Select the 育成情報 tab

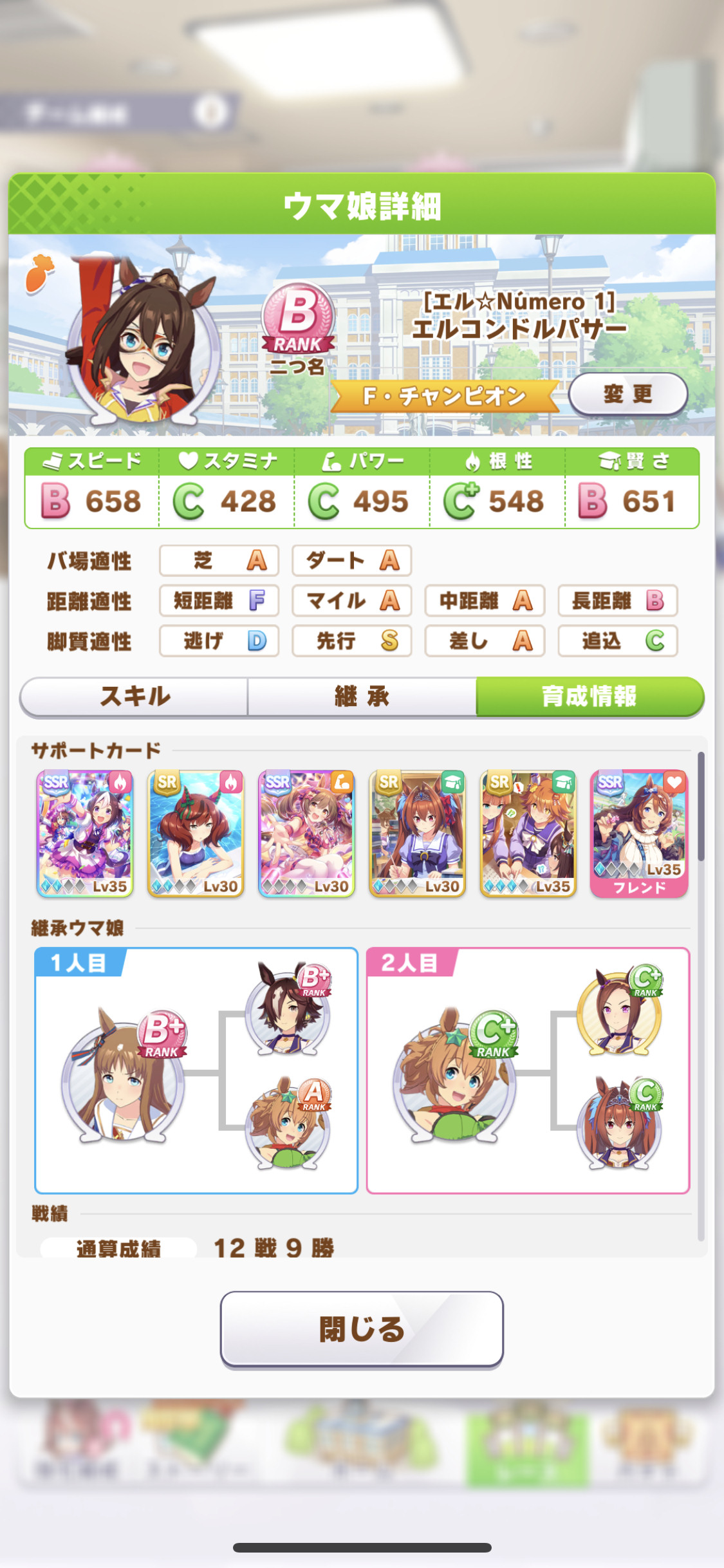589,696
